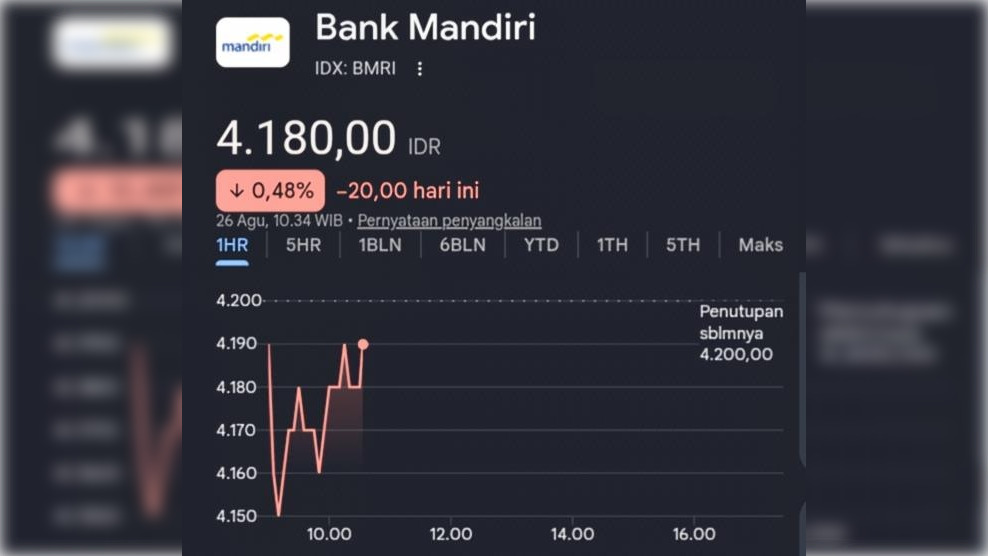Open the Pernyataan penyangkalan link

[449, 221]
